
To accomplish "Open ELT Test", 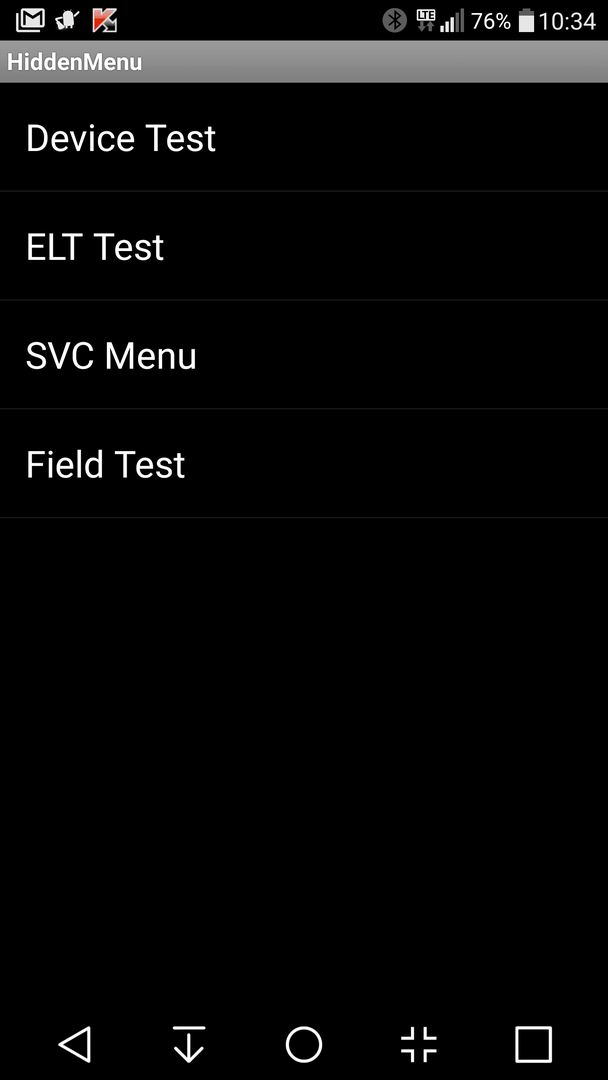I will coord(304,246).
